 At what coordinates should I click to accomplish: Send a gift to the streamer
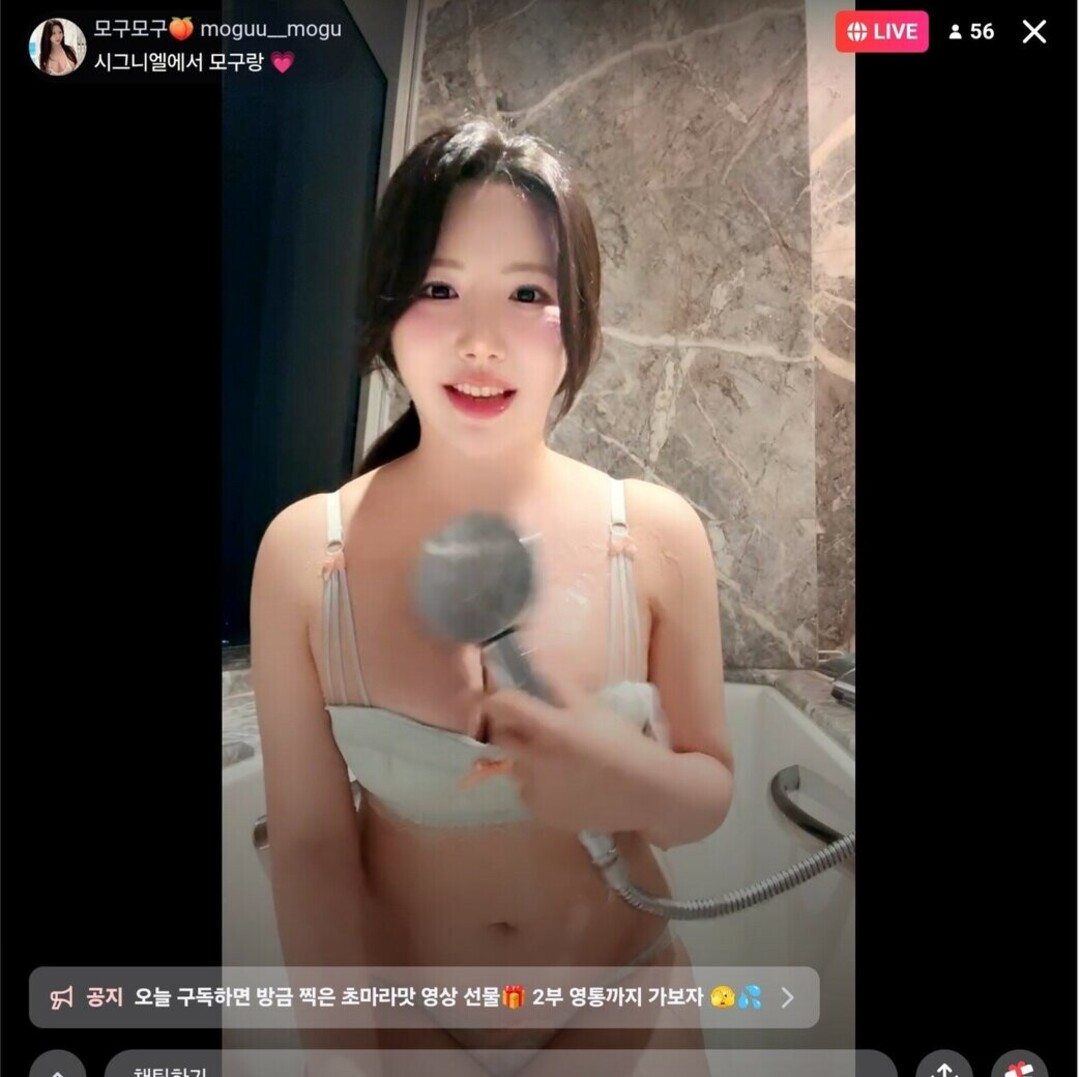click(x=1019, y=1066)
